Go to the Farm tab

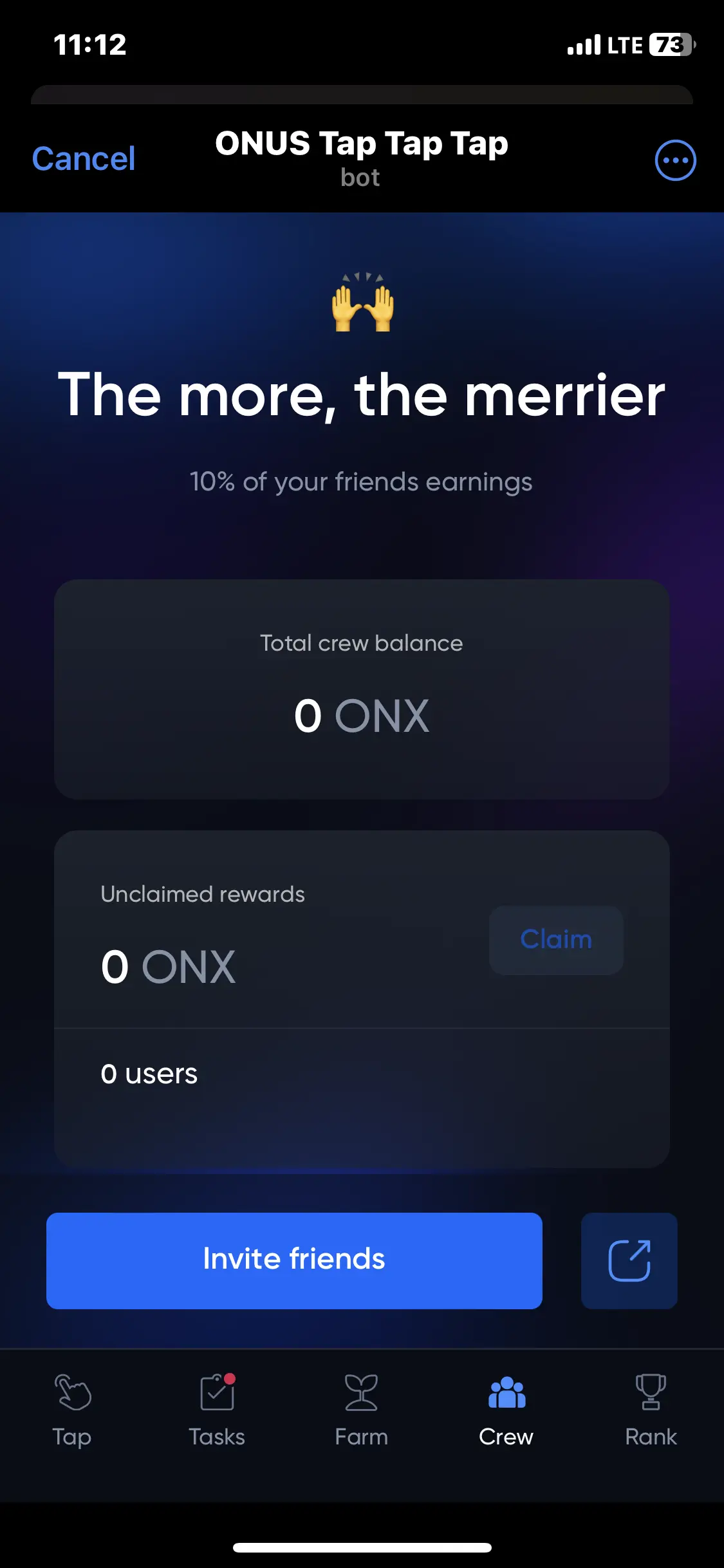(x=362, y=1410)
